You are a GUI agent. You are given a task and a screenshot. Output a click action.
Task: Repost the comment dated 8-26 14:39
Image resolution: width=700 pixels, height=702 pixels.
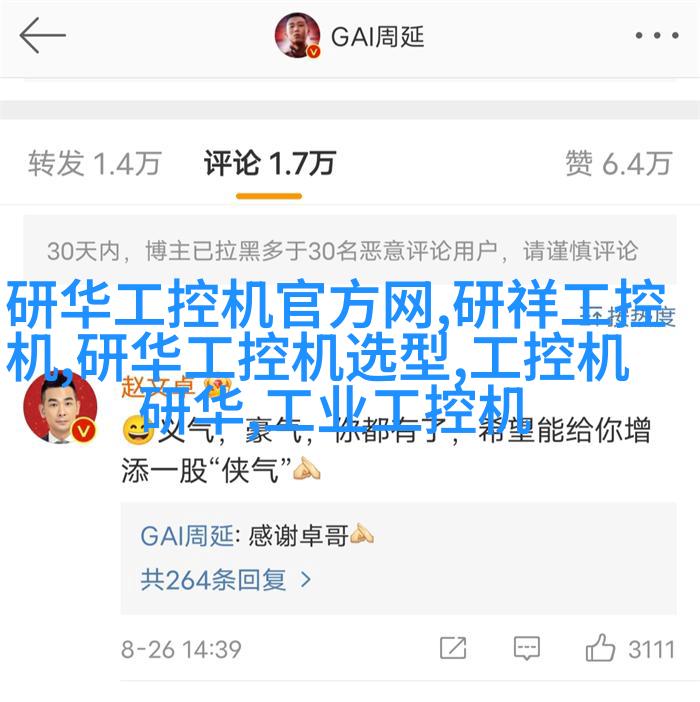tap(453, 648)
